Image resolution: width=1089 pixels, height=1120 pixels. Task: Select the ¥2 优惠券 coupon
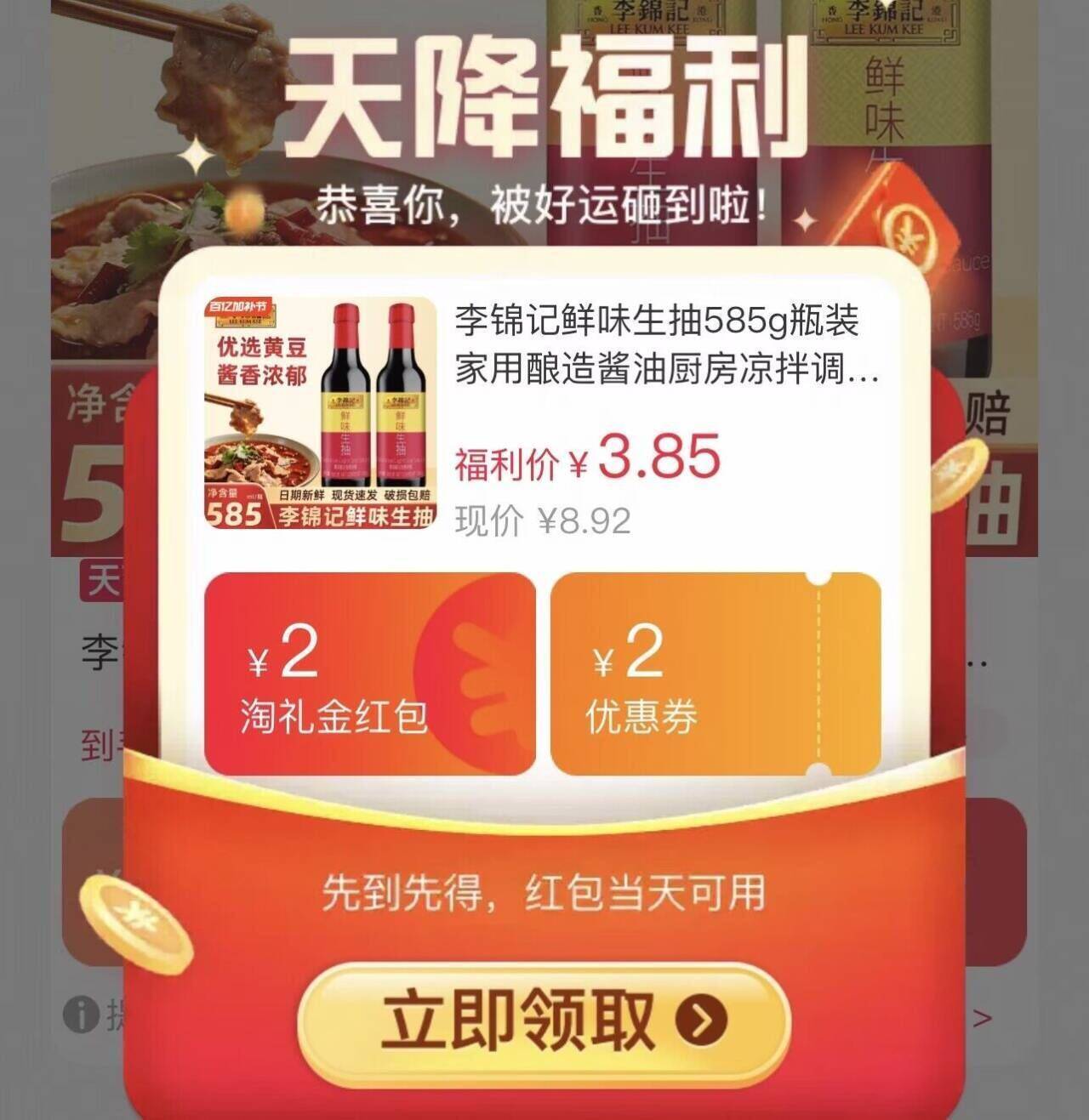[x=715, y=674]
